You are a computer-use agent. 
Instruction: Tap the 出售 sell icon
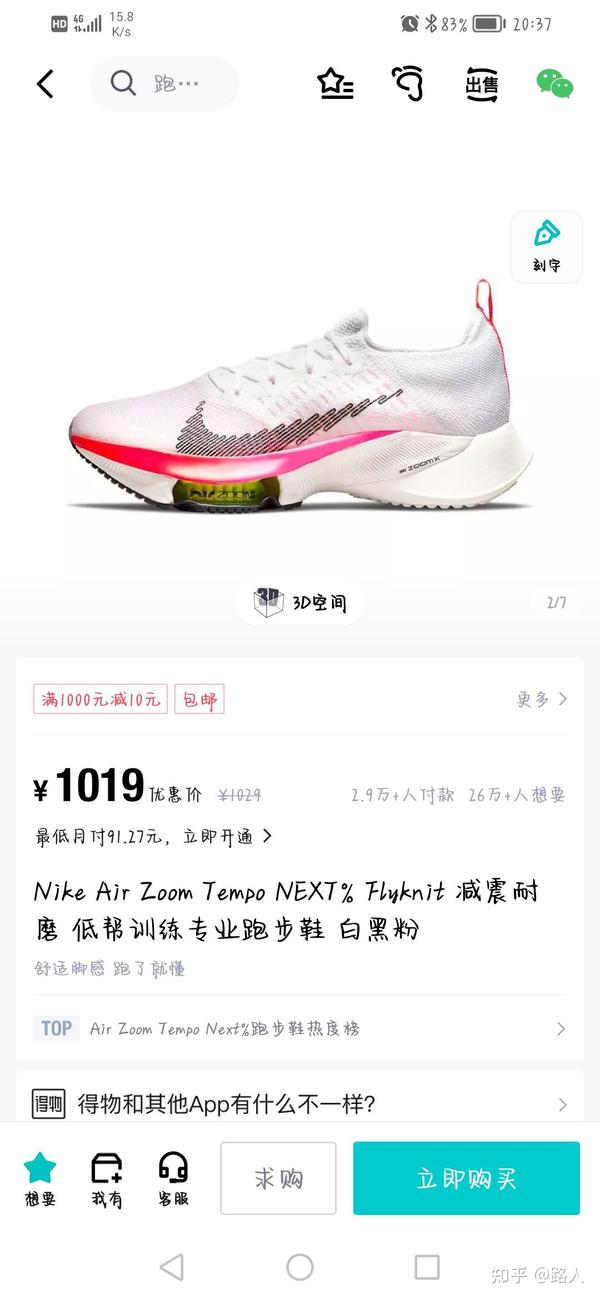[x=482, y=85]
